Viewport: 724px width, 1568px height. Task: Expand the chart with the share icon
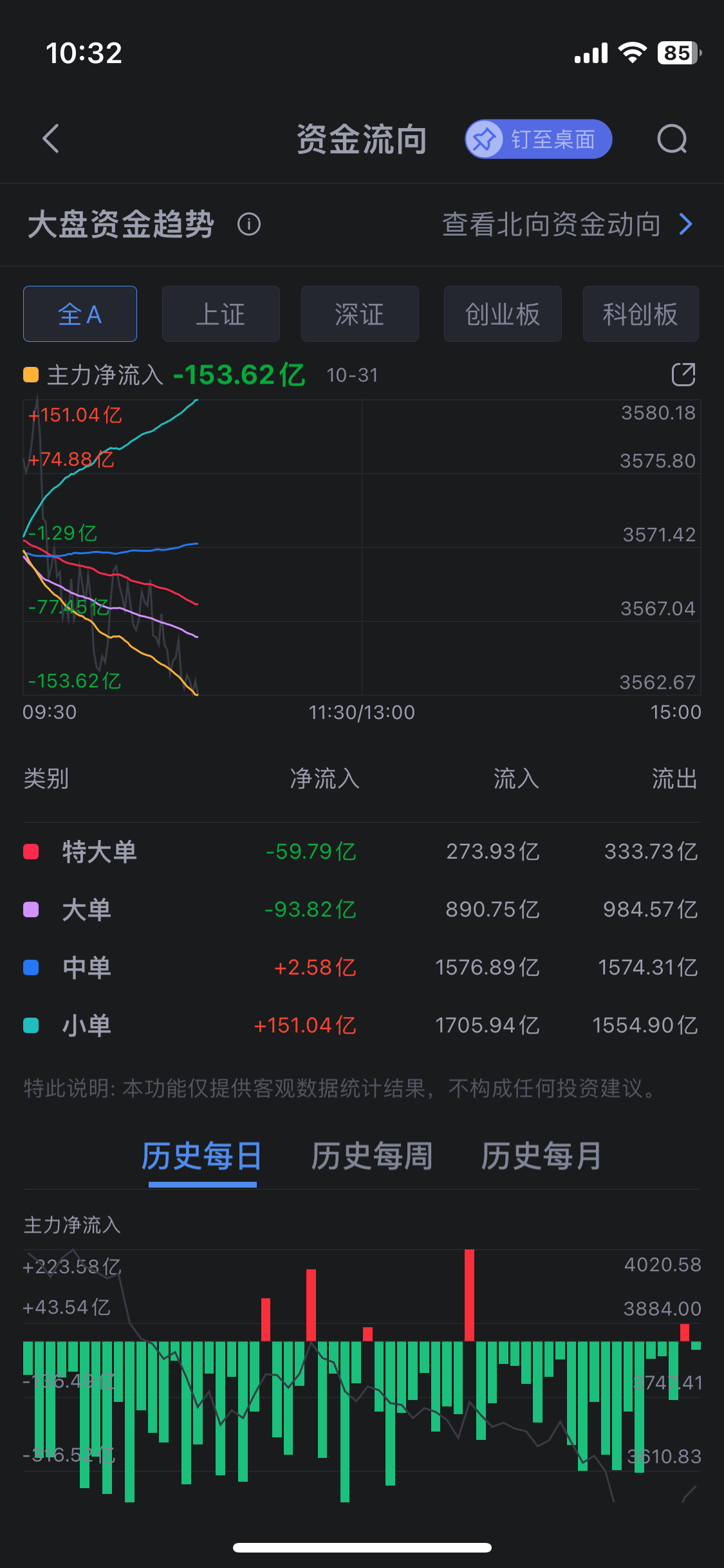point(683,375)
